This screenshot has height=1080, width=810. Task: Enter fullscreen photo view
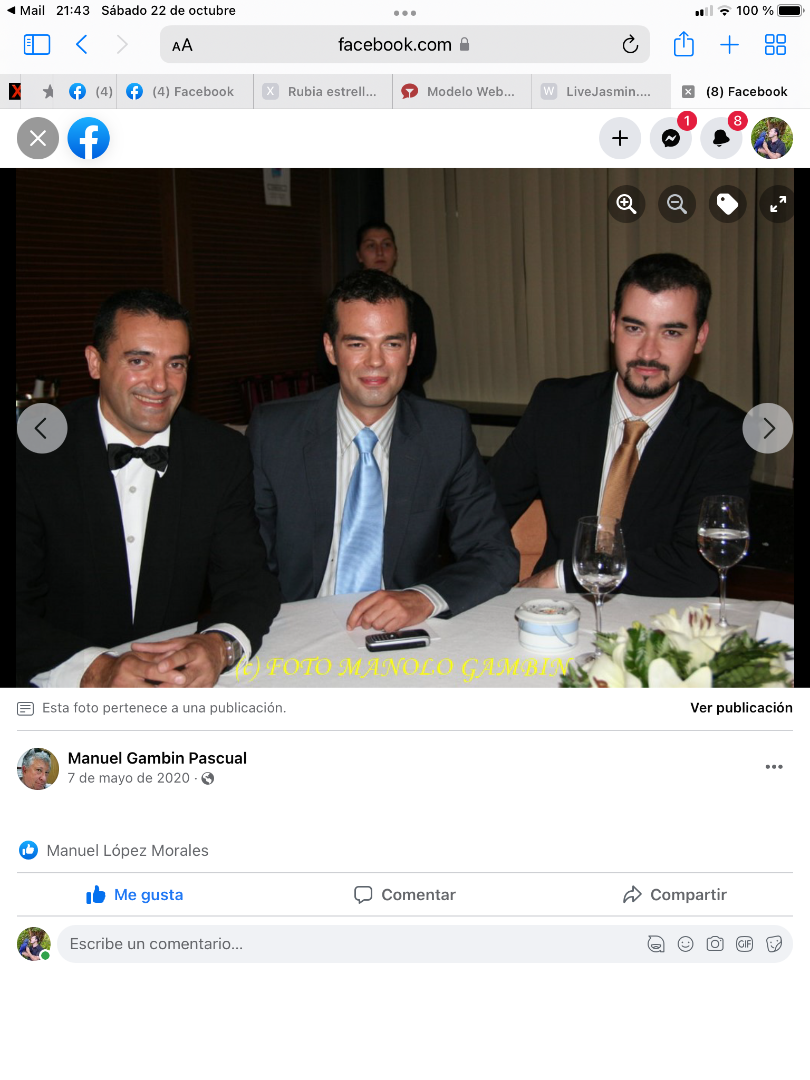(777, 204)
